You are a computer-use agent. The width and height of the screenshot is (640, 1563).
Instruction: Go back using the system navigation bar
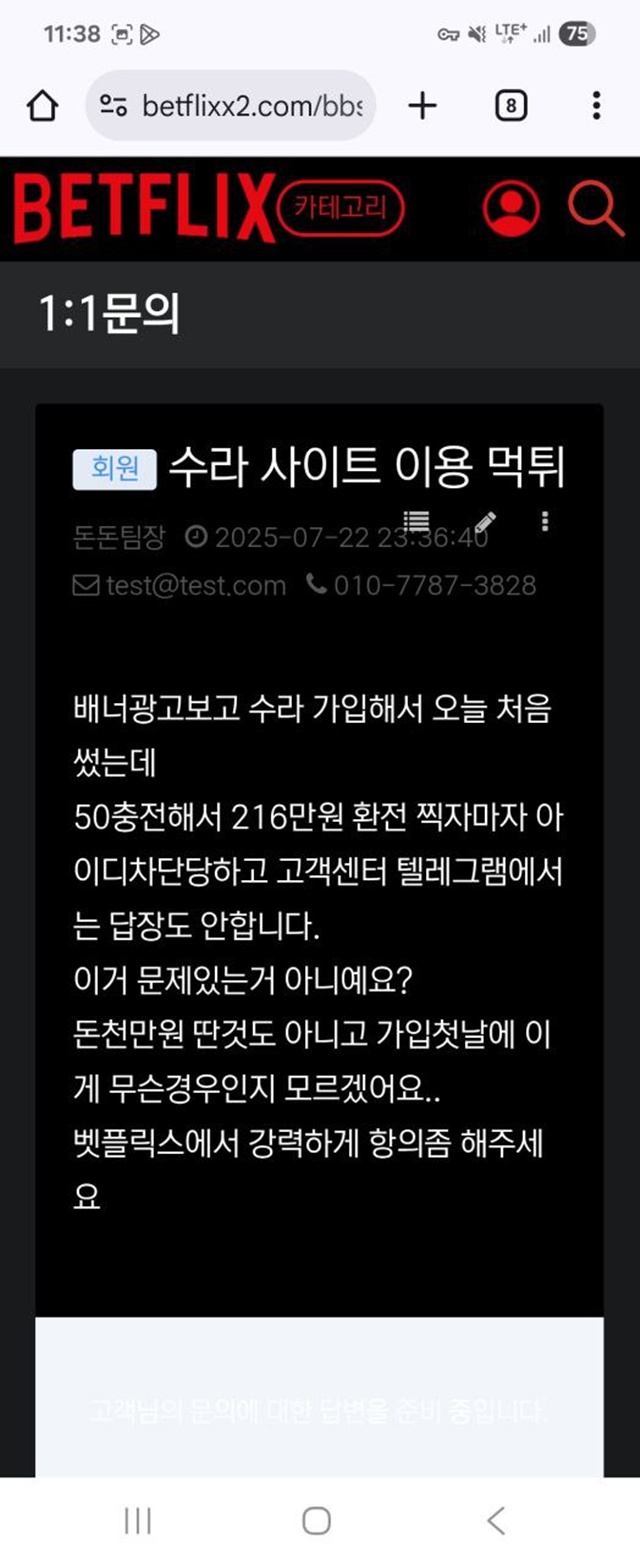496,1521
